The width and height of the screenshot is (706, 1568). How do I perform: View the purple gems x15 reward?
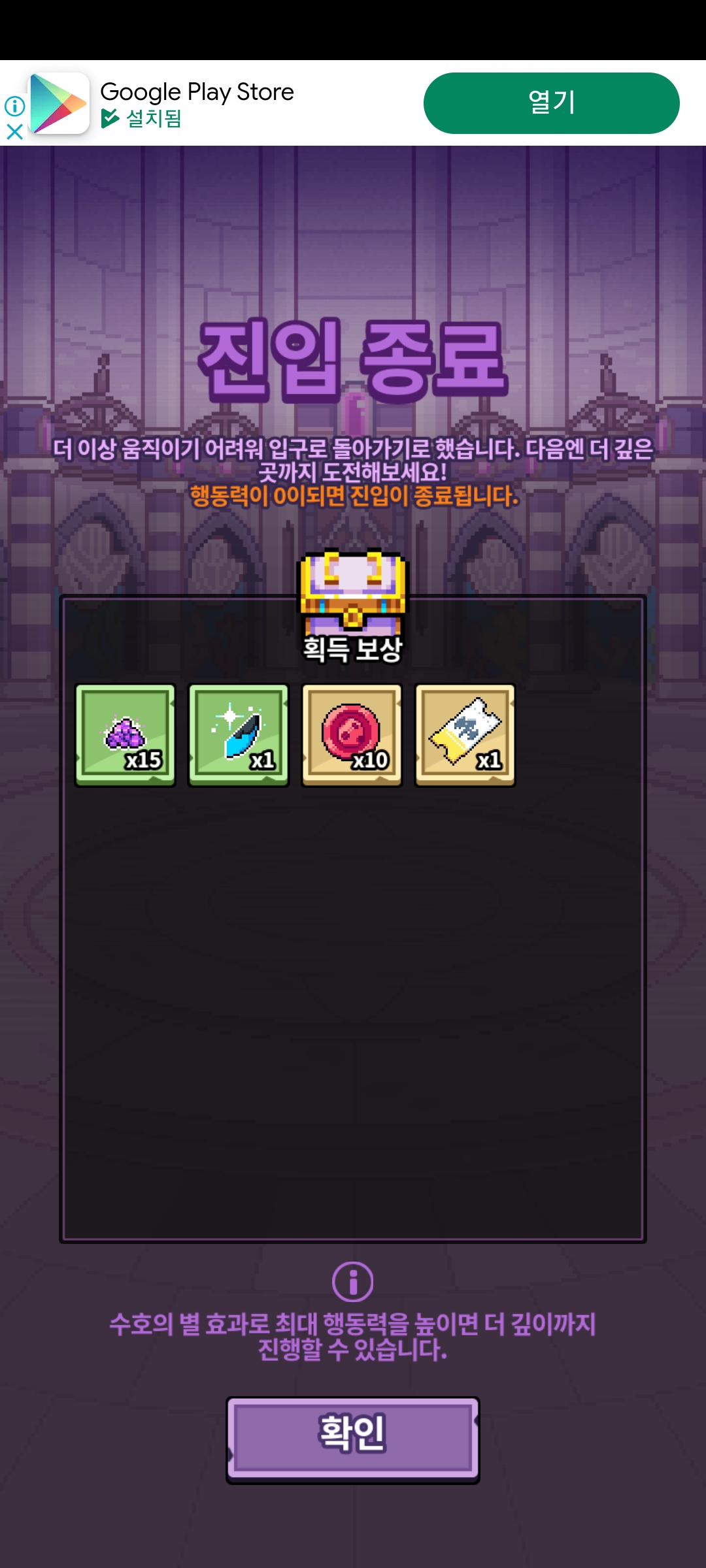click(125, 735)
